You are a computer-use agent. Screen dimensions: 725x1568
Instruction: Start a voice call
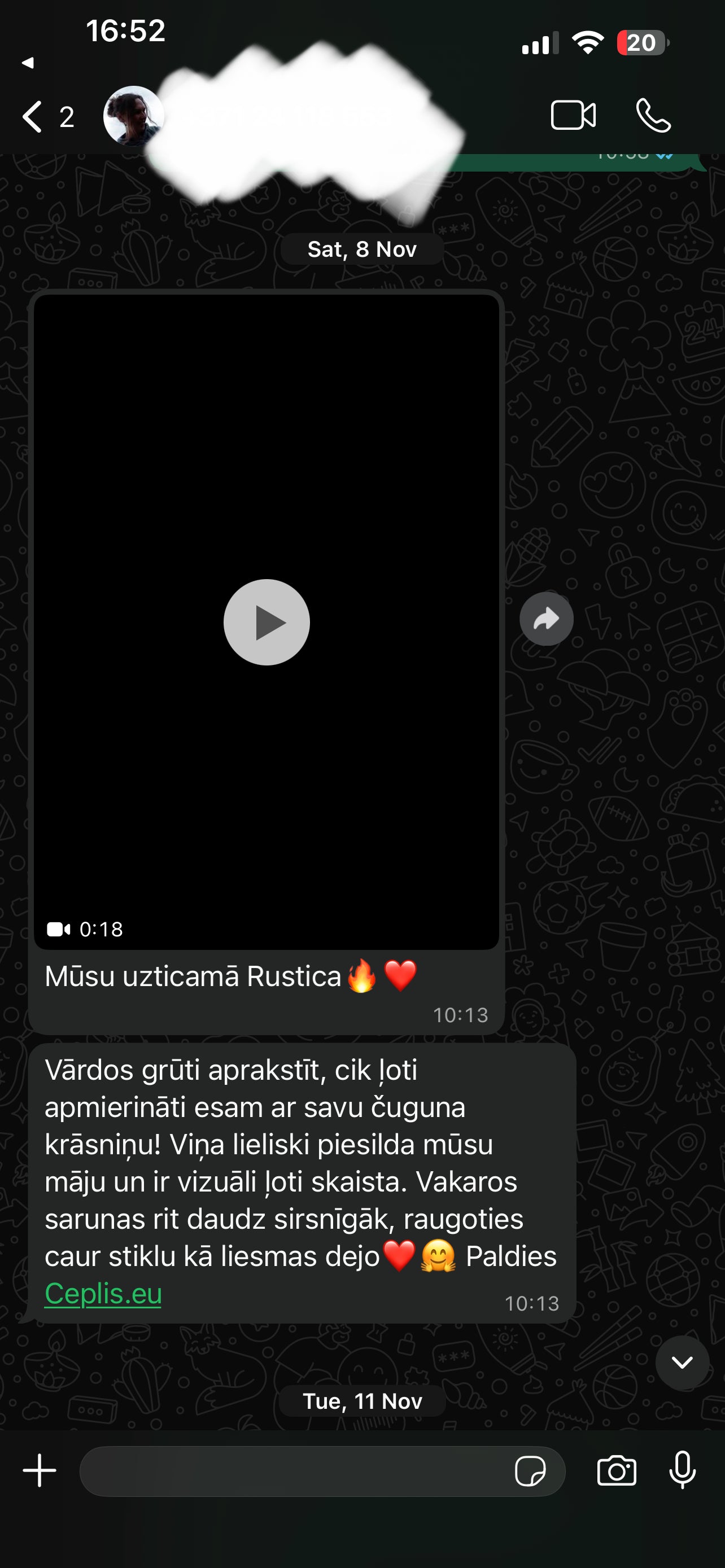(653, 116)
